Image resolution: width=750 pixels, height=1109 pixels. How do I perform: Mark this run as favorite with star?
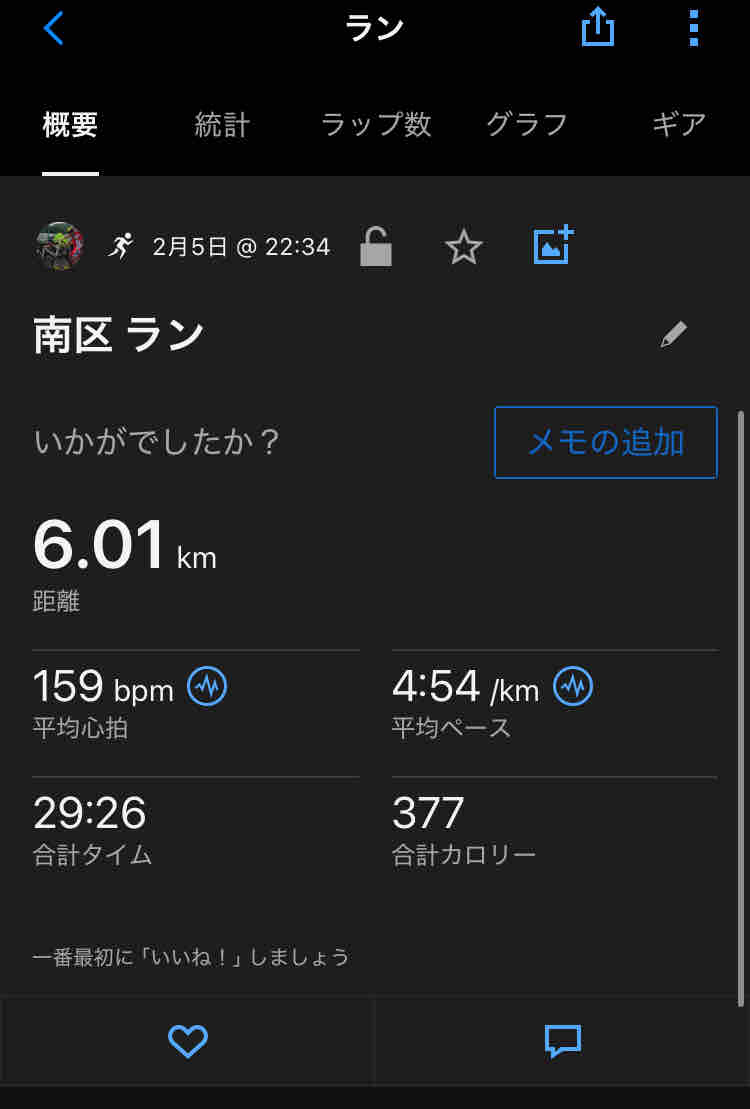pyautogui.click(x=464, y=247)
